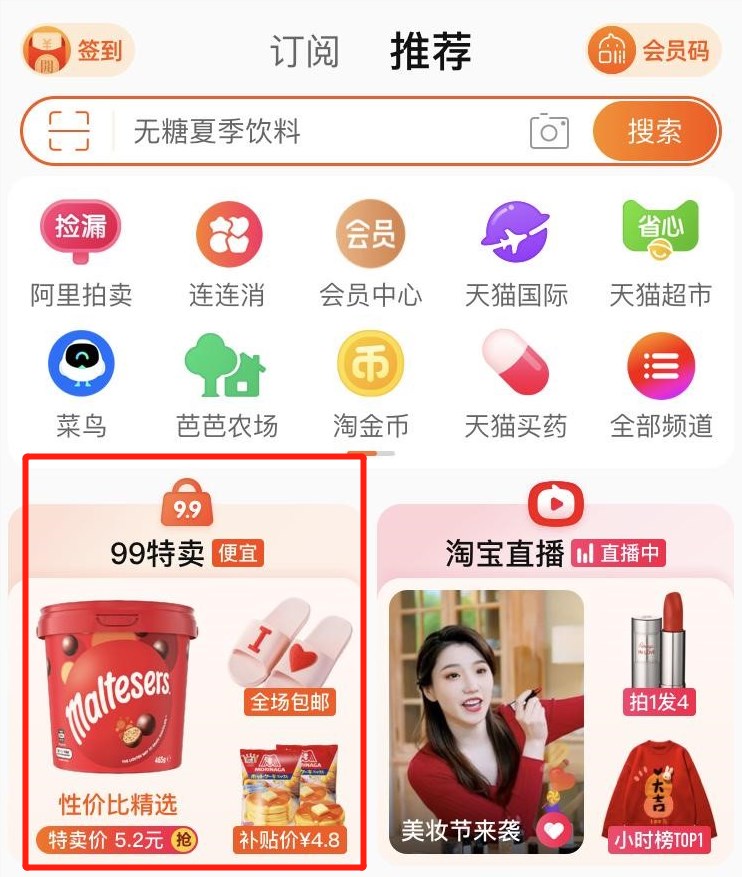Screen dimensions: 742x877
Task: Open 天猫国际
Action: pyautogui.click(x=516, y=253)
